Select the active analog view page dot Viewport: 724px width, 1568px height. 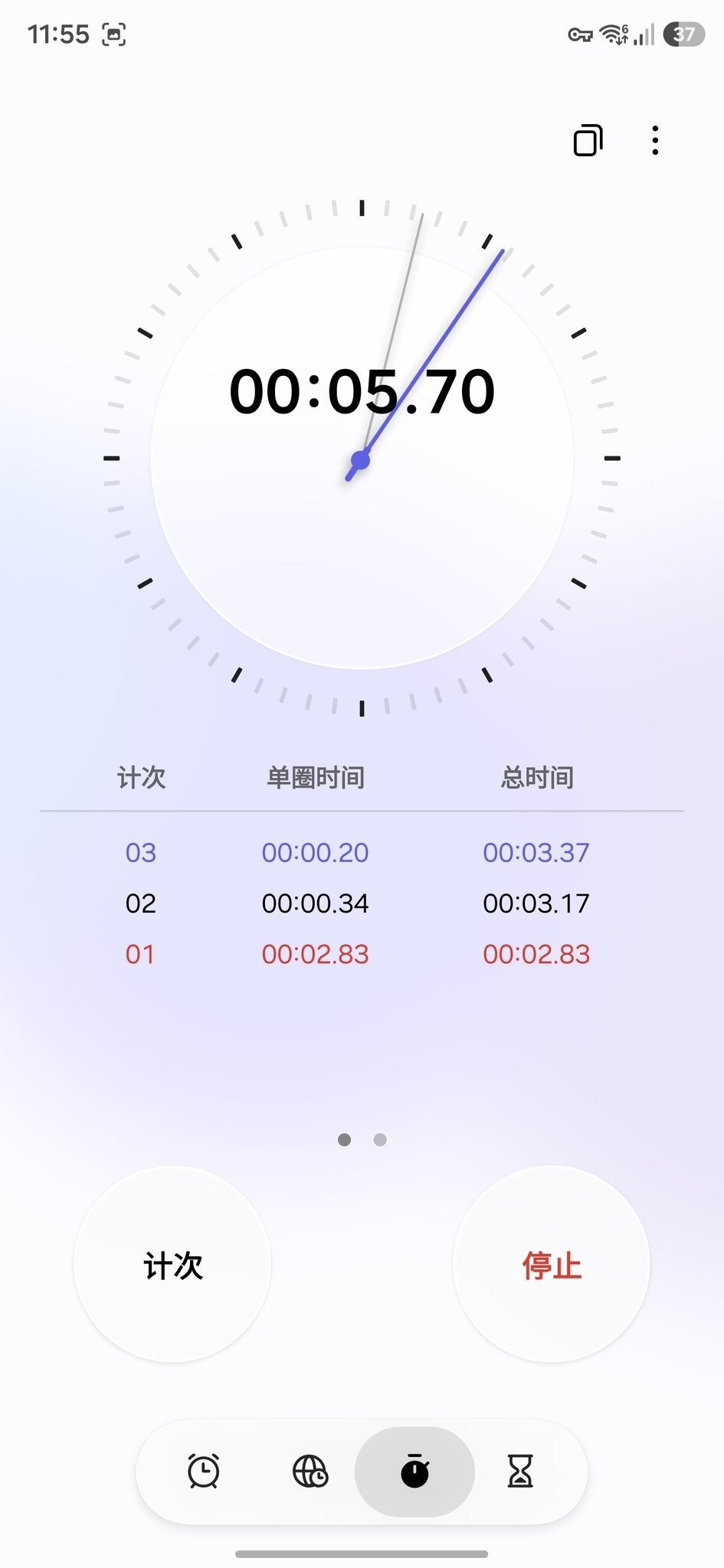point(345,1140)
